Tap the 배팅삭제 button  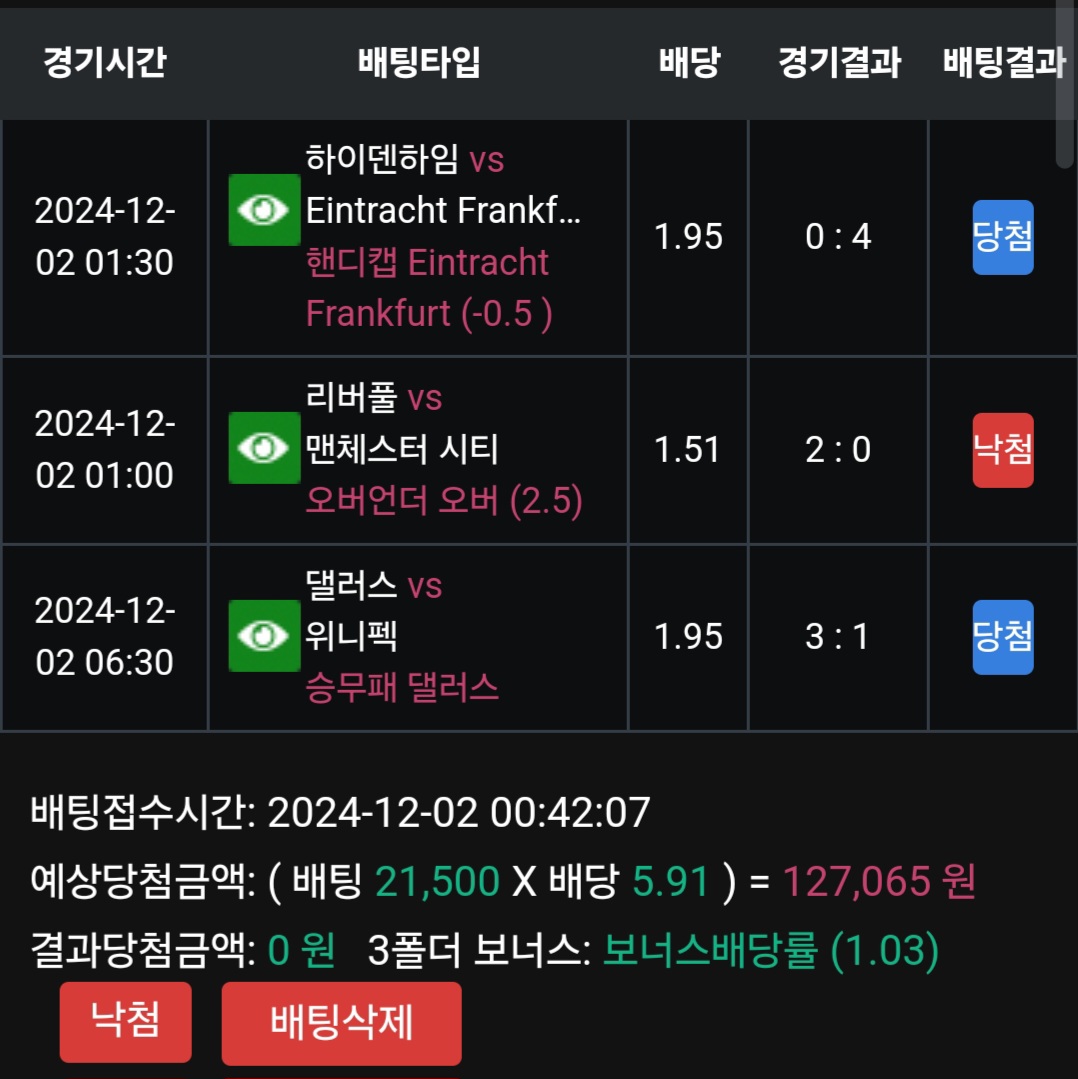341,1023
